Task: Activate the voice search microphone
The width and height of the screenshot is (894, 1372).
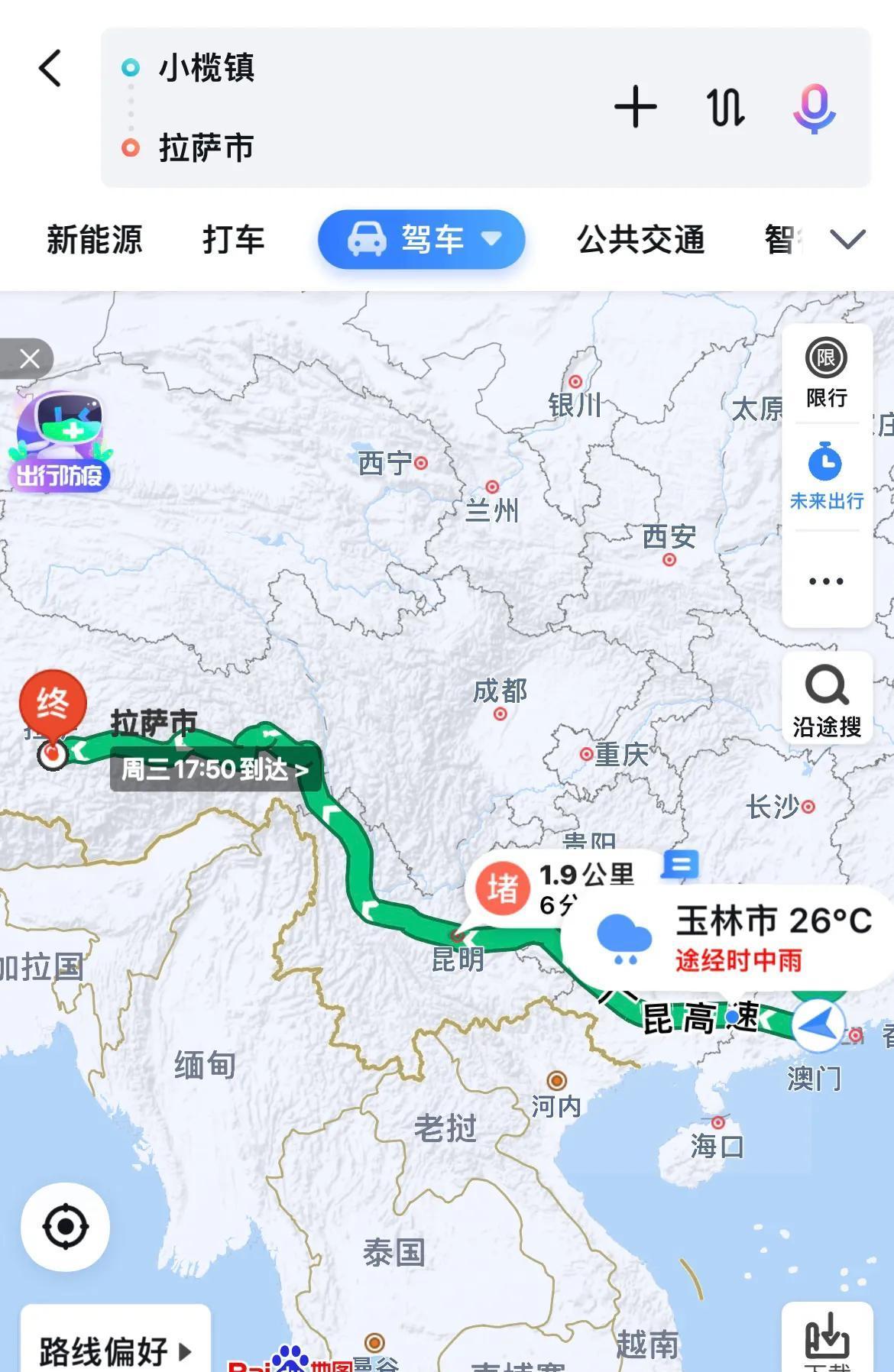Action: coord(813,108)
